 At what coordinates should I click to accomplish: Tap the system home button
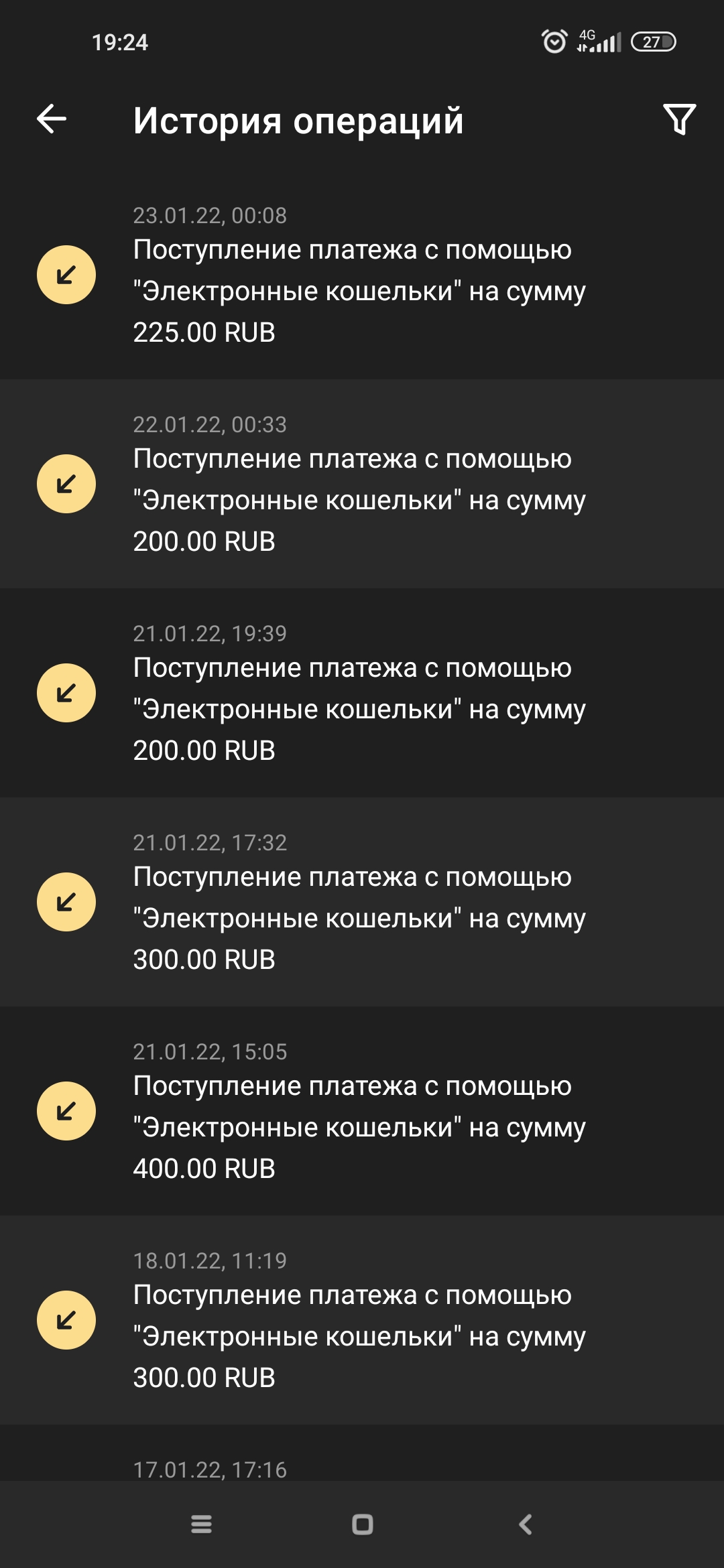[x=362, y=1524]
